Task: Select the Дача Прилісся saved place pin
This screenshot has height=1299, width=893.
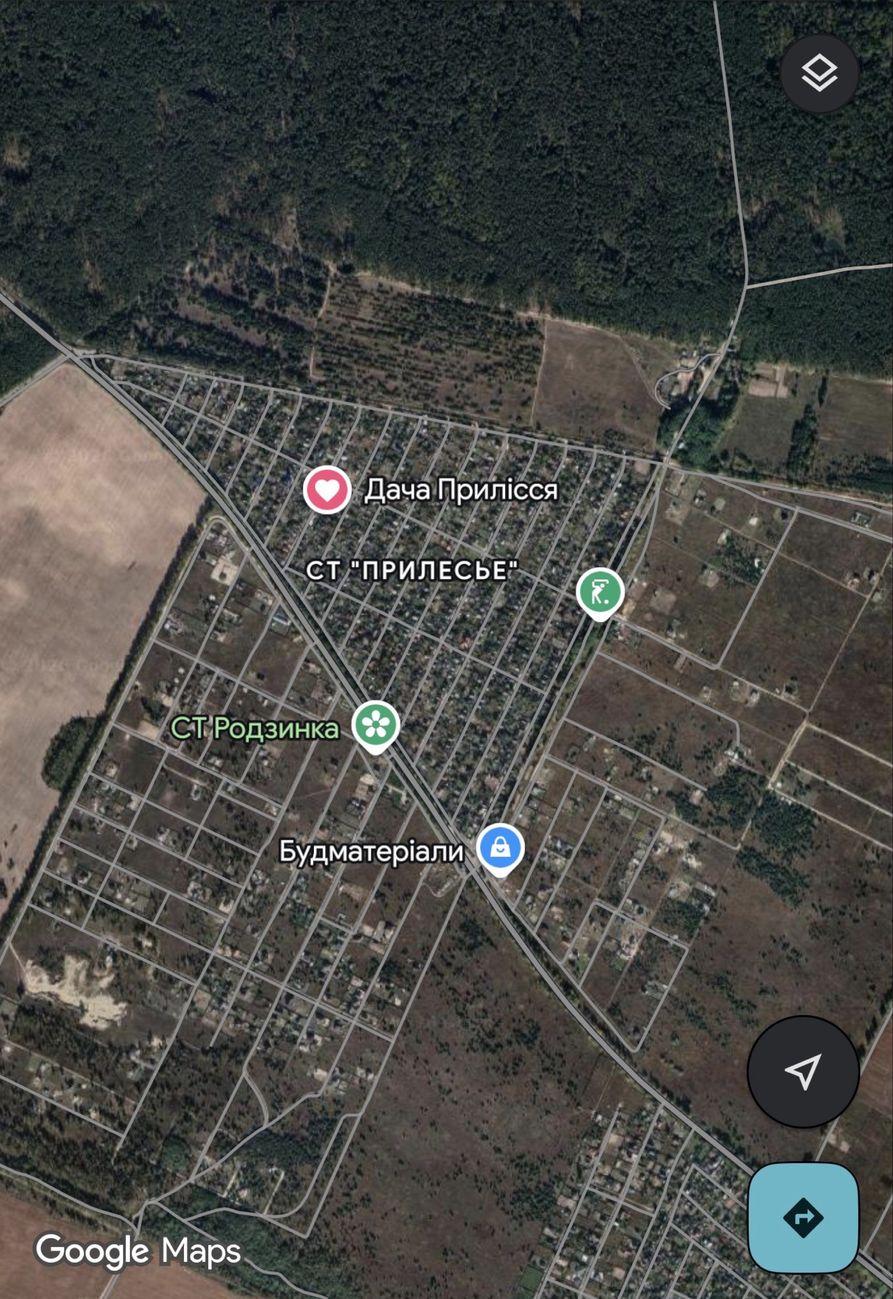Action: coord(327,490)
